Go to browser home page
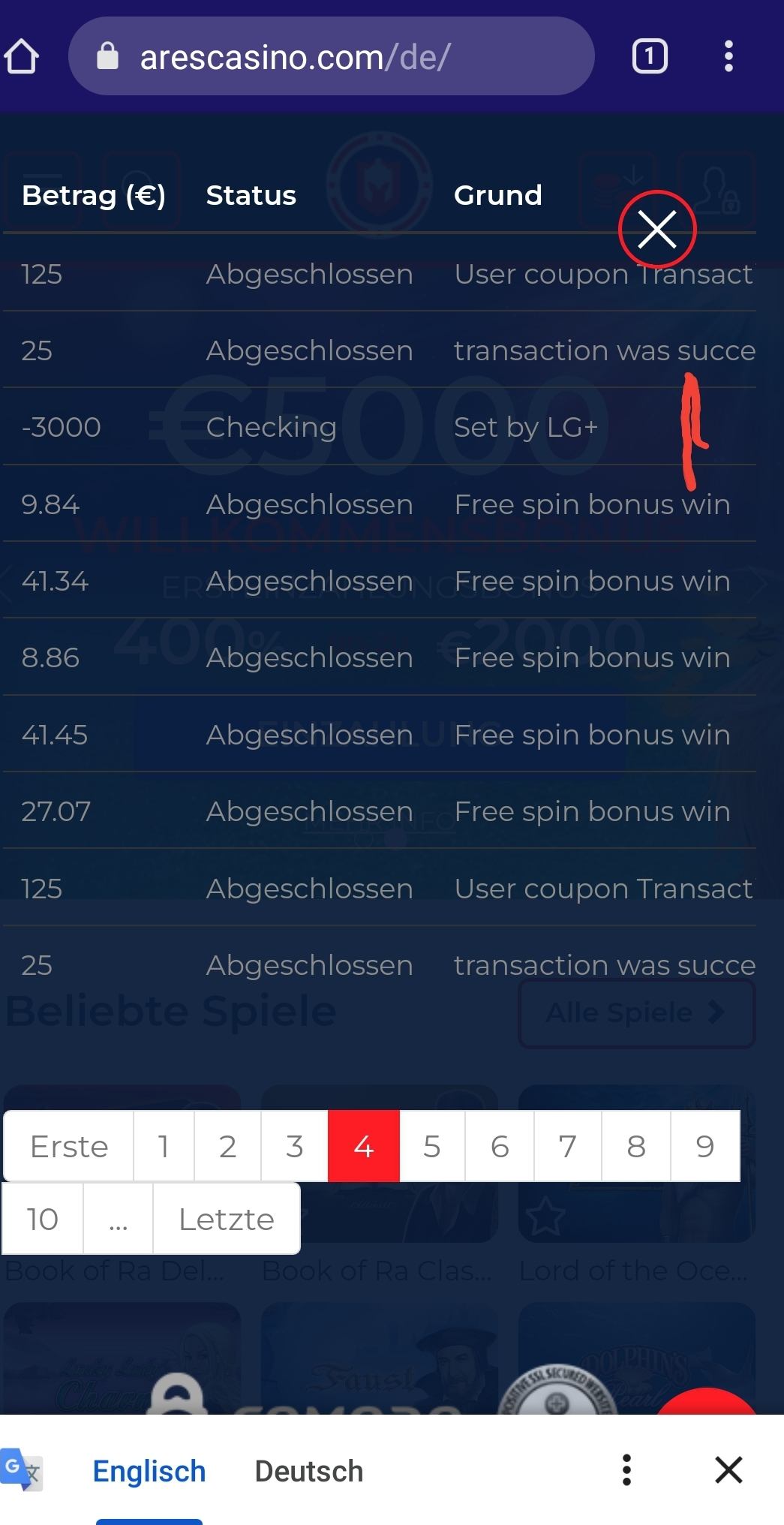The image size is (784, 1525). [21, 57]
